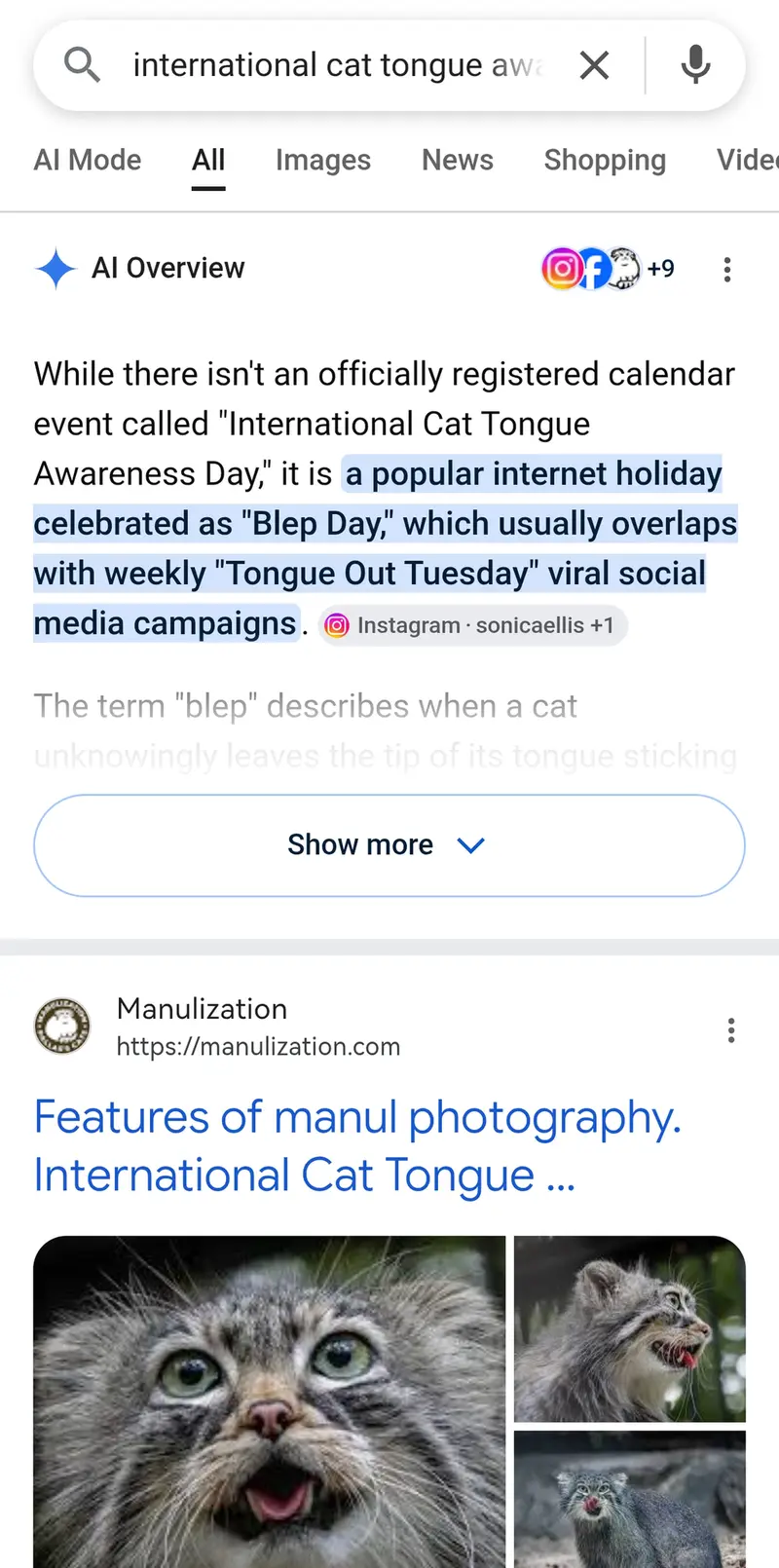The width and height of the screenshot is (779, 1568).
Task: Switch to the Images tab
Action: pyautogui.click(x=323, y=160)
